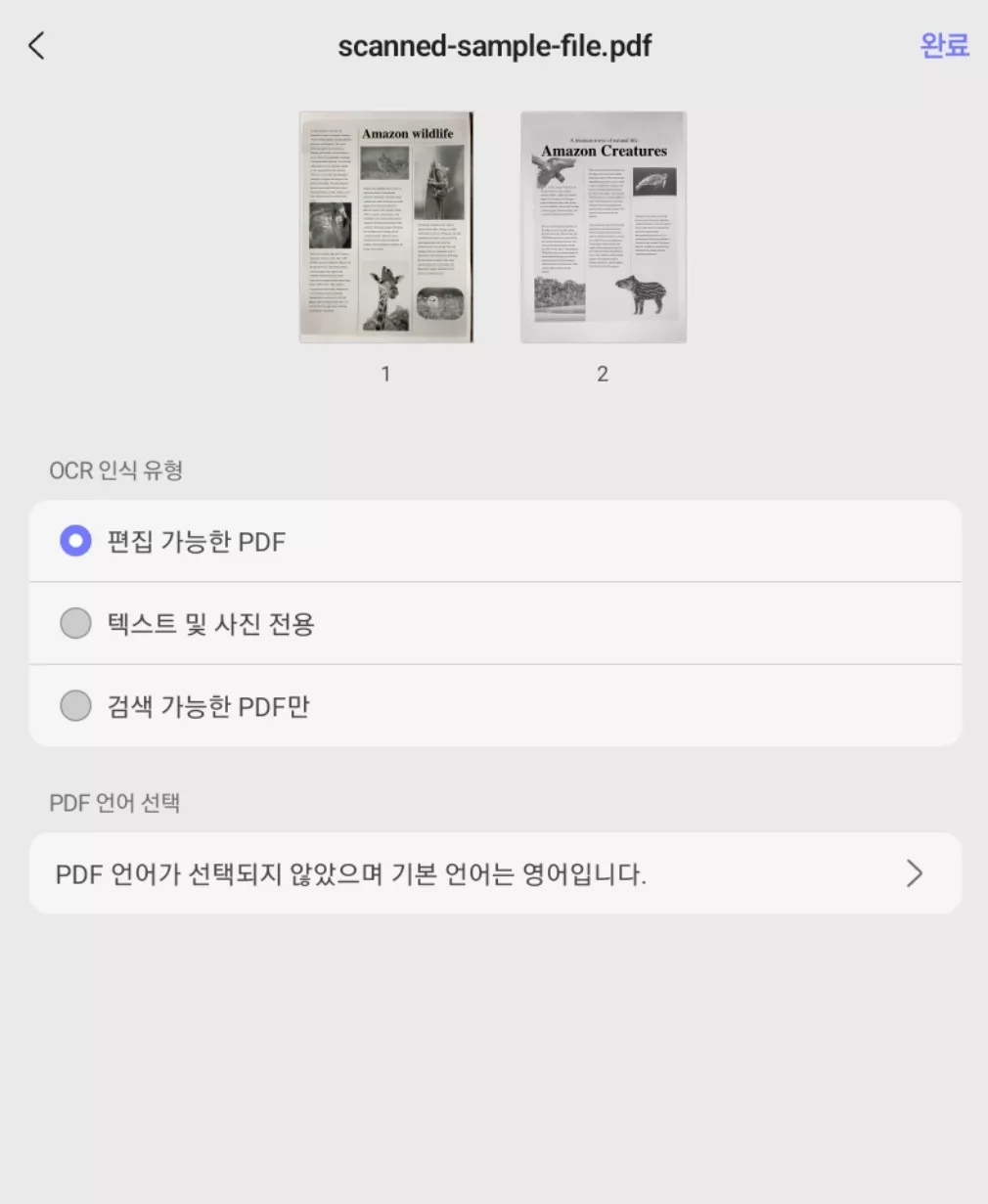Confirm changes with the 완료 link
Viewport: 988px width, 1204px height.
(942, 45)
